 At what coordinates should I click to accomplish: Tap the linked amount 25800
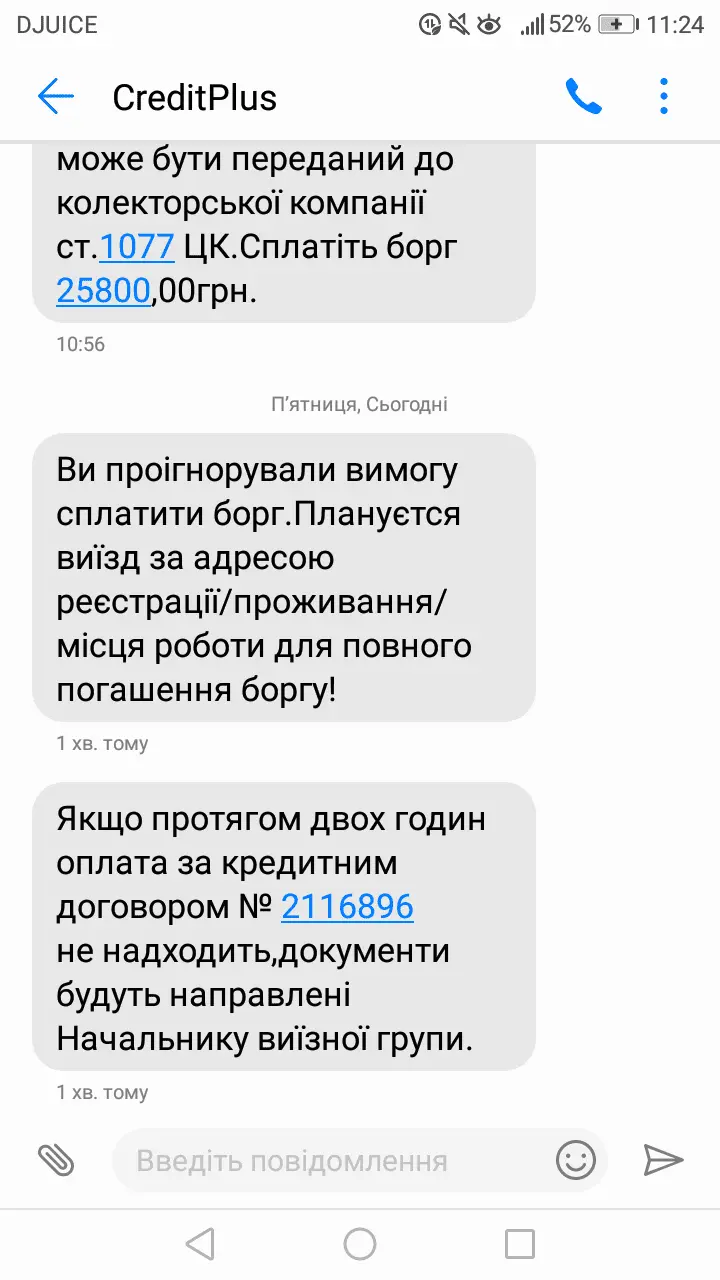[103, 290]
